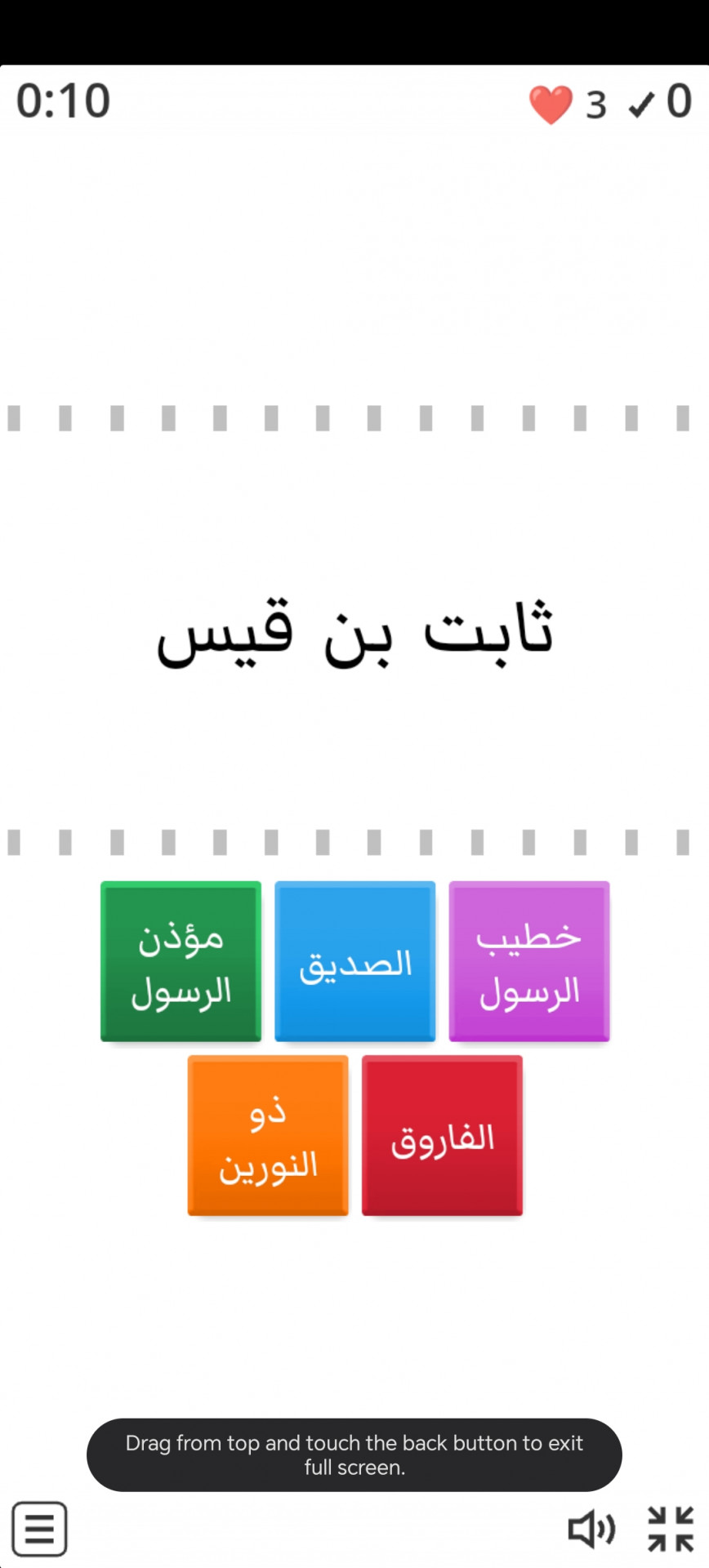Screen dimensions: 709x1568
Task: Open the game menu icon
Action: pos(39,1529)
